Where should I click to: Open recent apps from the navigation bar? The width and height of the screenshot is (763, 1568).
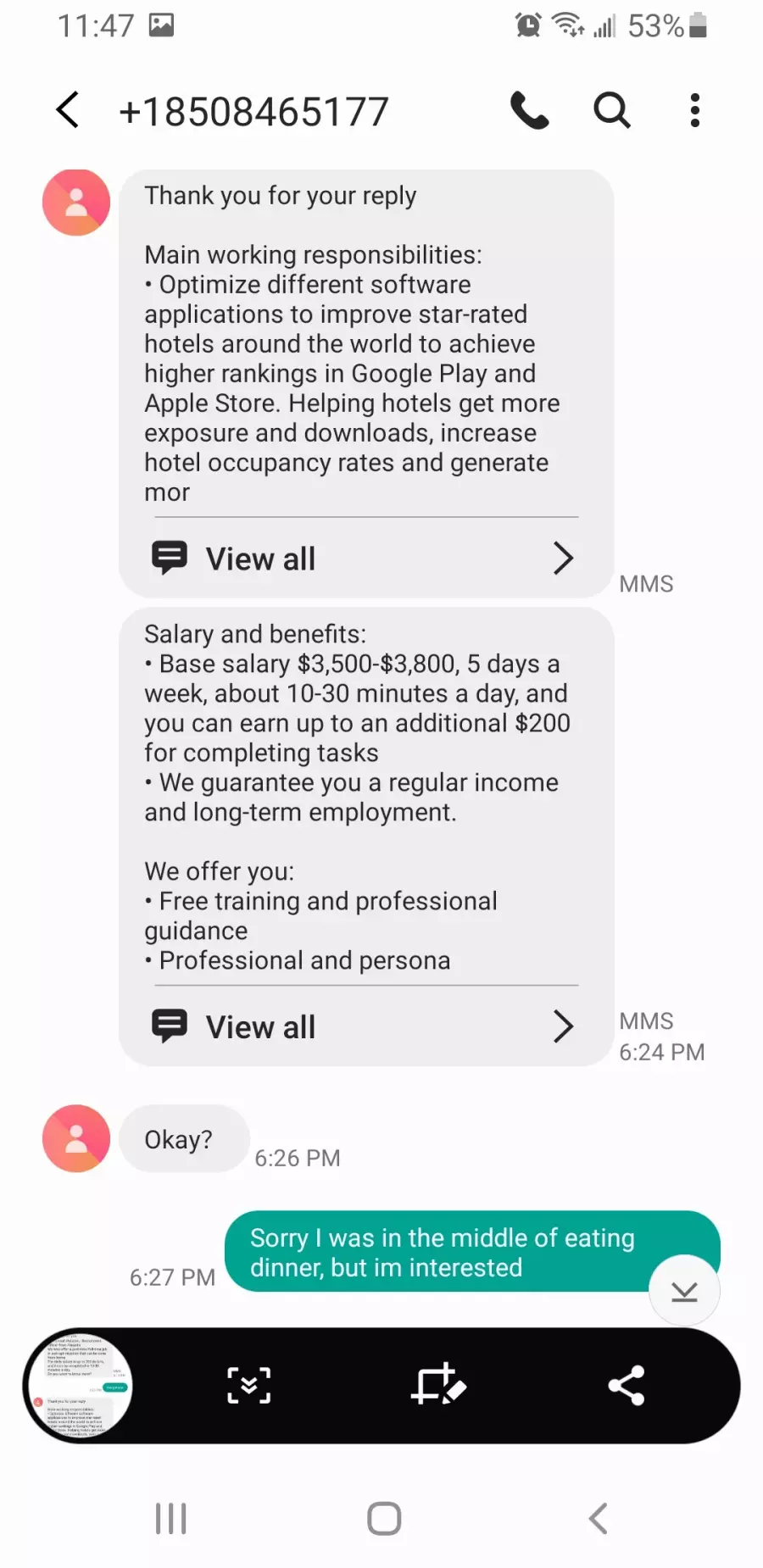[170, 1518]
